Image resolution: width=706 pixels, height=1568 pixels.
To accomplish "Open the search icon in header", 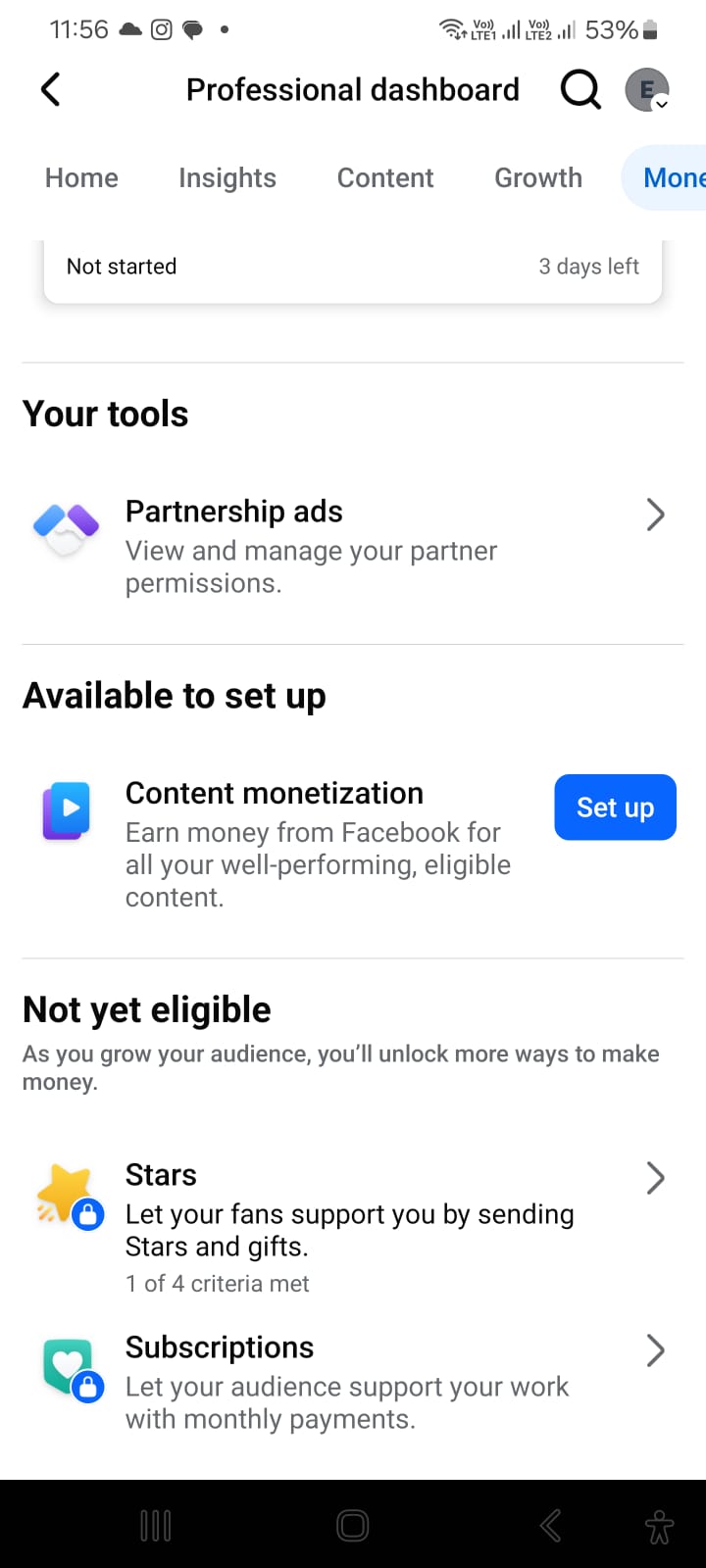I will coord(580,90).
